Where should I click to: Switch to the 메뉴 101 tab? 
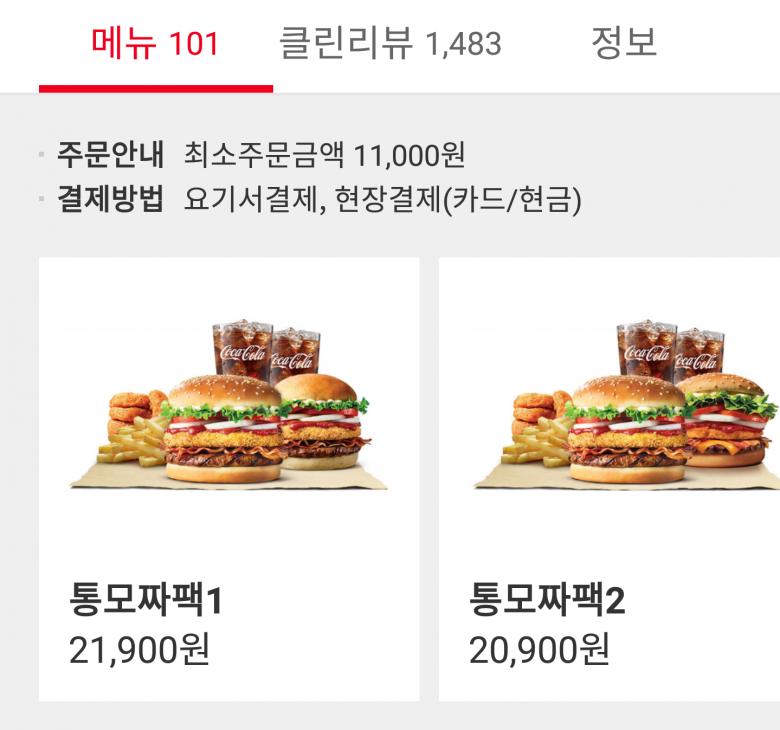click(155, 45)
